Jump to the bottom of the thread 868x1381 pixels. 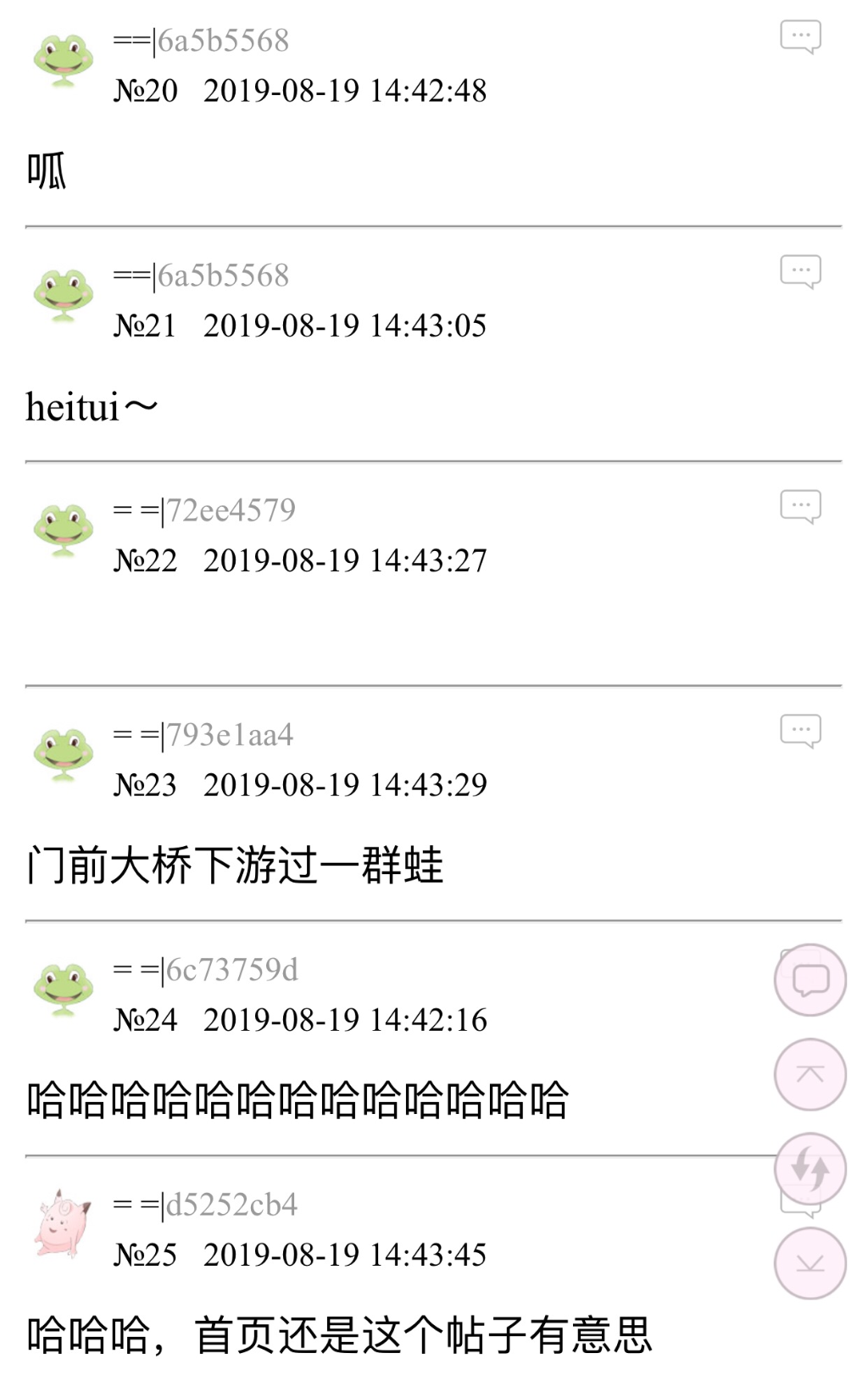(x=810, y=1263)
